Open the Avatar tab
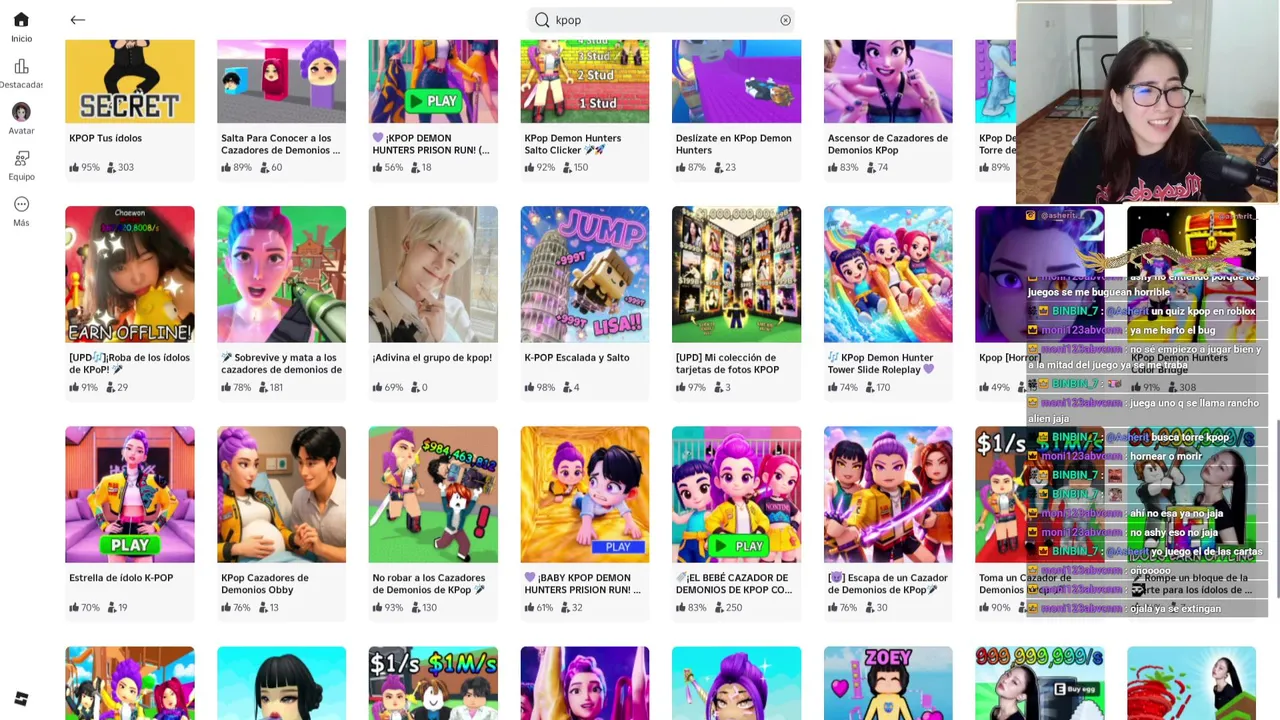This screenshot has height=720, width=1280. coord(21,119)
